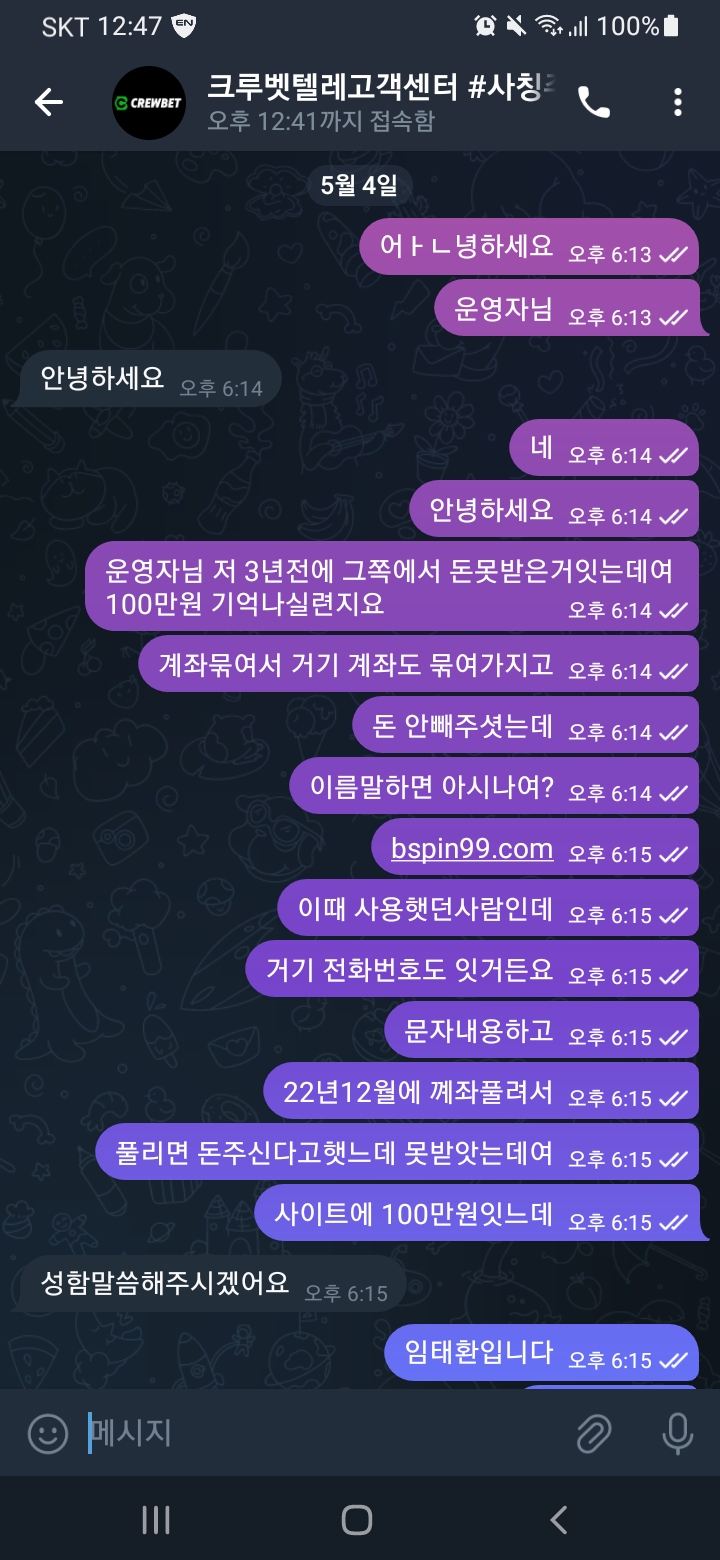720x1560 pixels.
Task: Open the three-dot overflow menu
Action: click(x=678, y=102)
